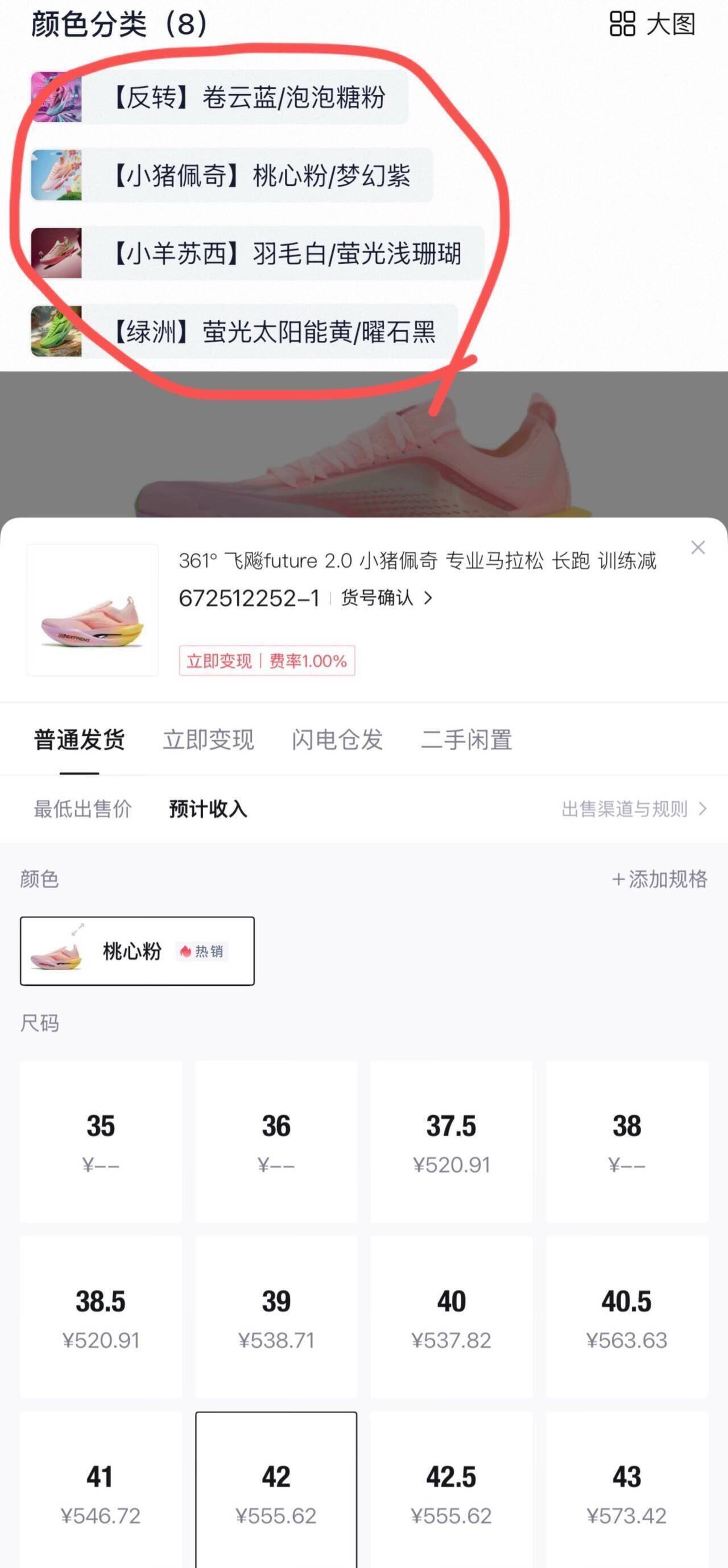The height and width of the screenshot is (1568, 728).
Task: Pick size 40.5 at ¥563.63
Action: pyautogui.click(x=626, y=1317)
